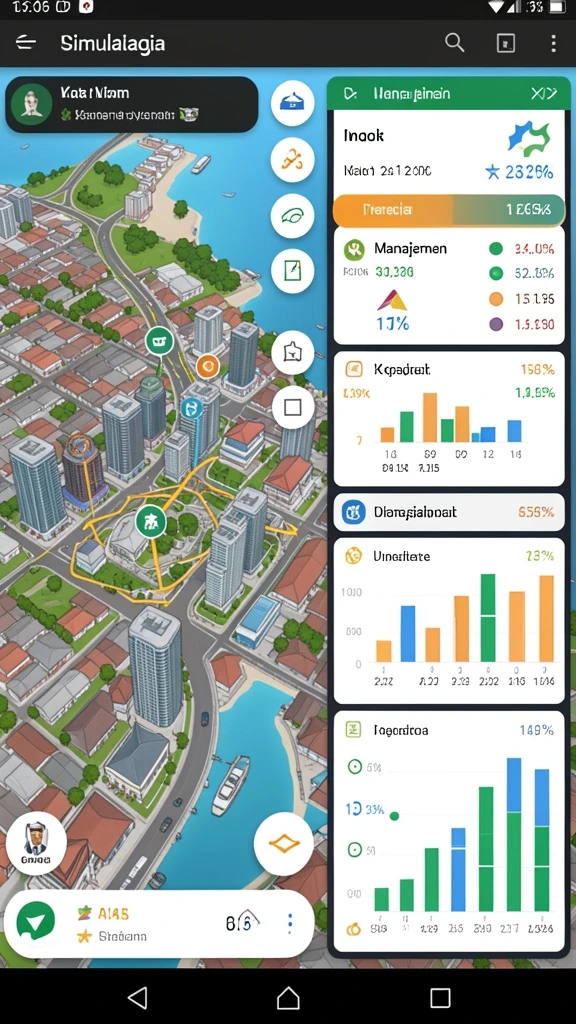Select the orange progress bar in the panel
Viewport: 576px width, 1024px height.
449,210
